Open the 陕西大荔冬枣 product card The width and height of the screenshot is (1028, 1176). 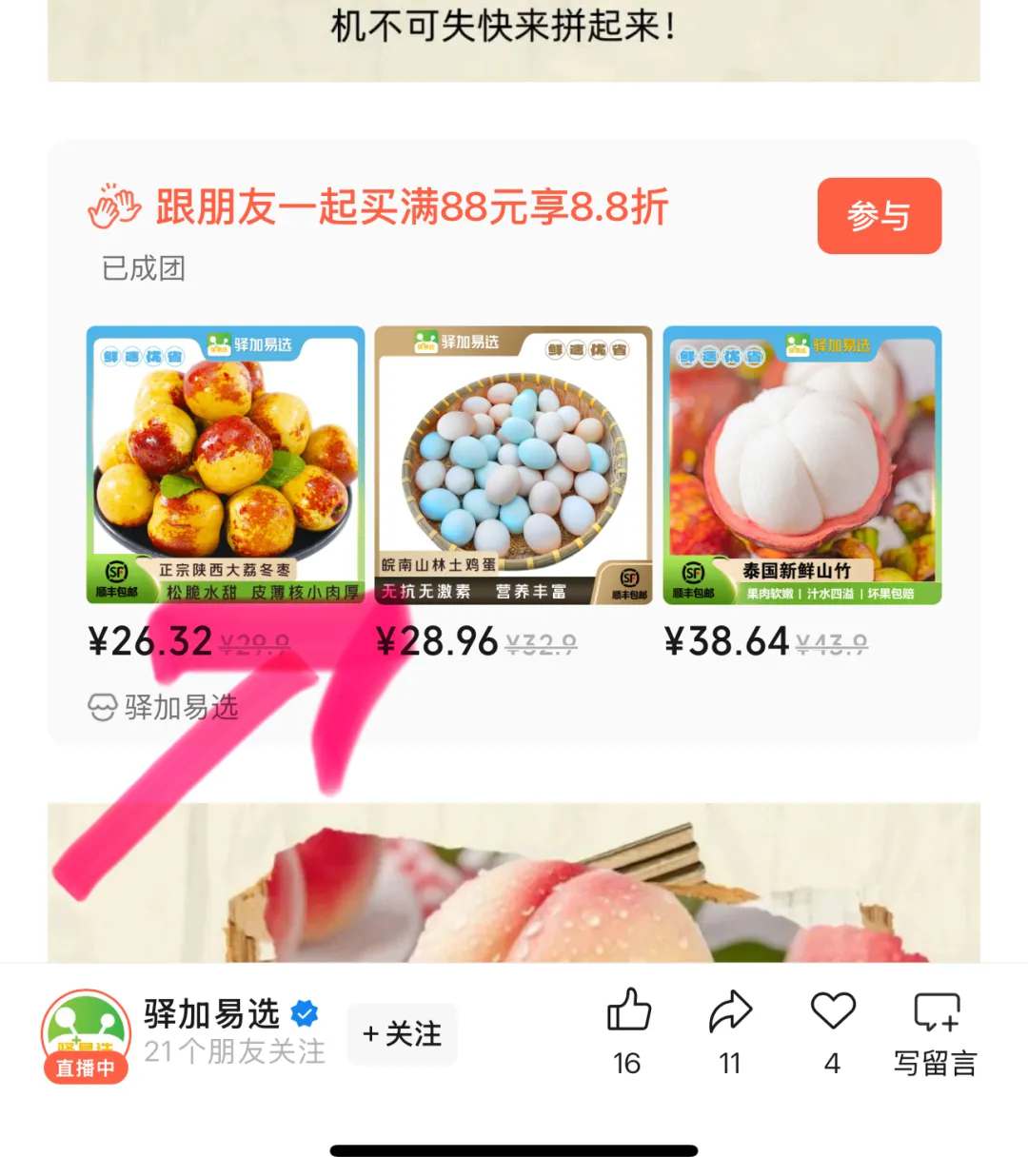pos(226,465)
